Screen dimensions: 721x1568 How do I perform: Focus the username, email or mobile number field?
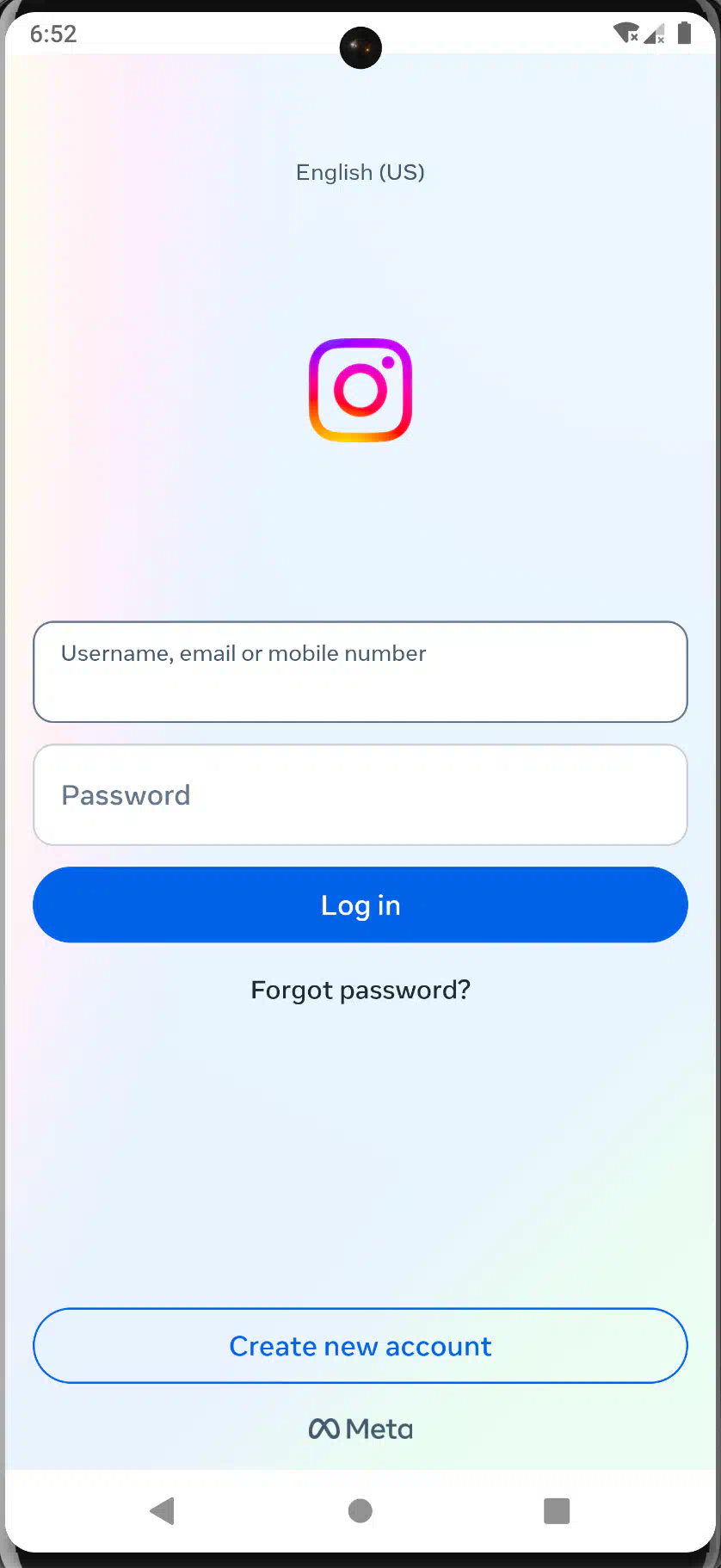360,671
